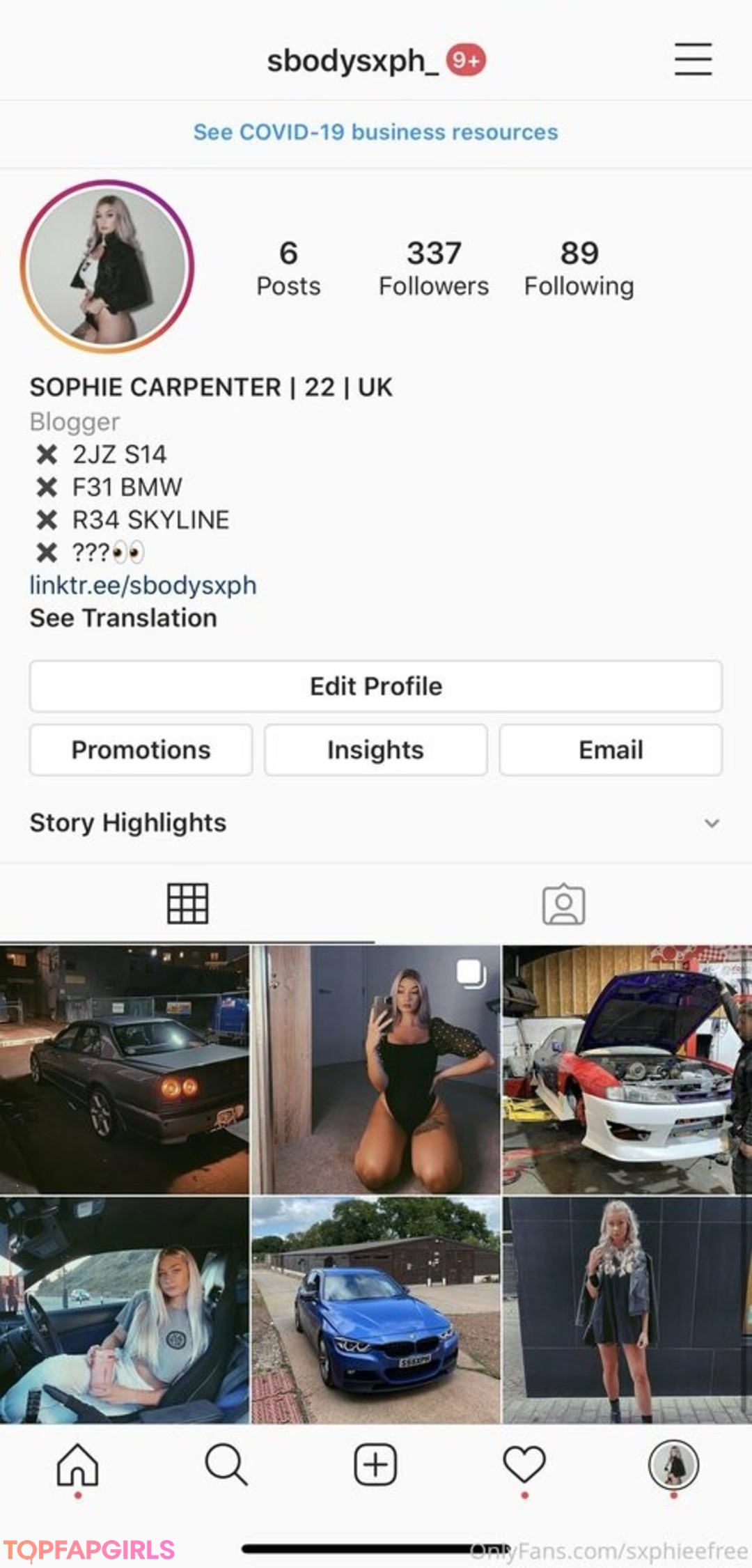Open the search tab

[x=226, y=1464]
